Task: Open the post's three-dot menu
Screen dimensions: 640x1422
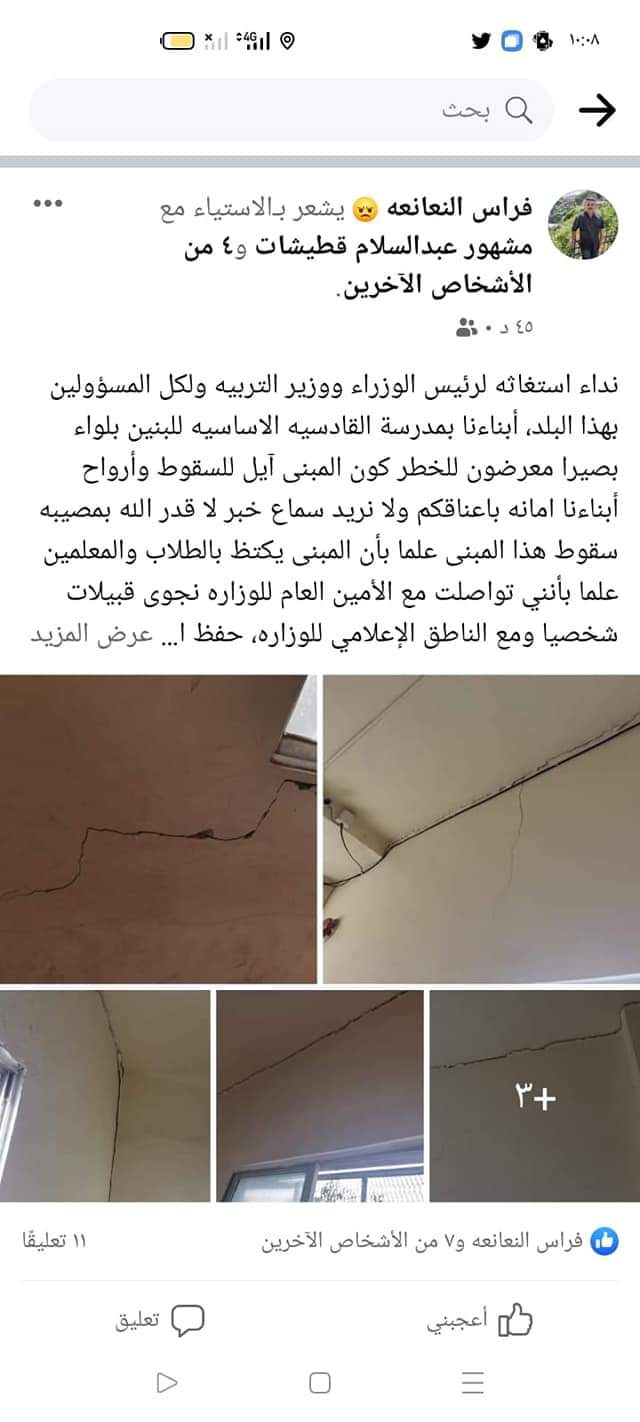Action: (47, 205)
